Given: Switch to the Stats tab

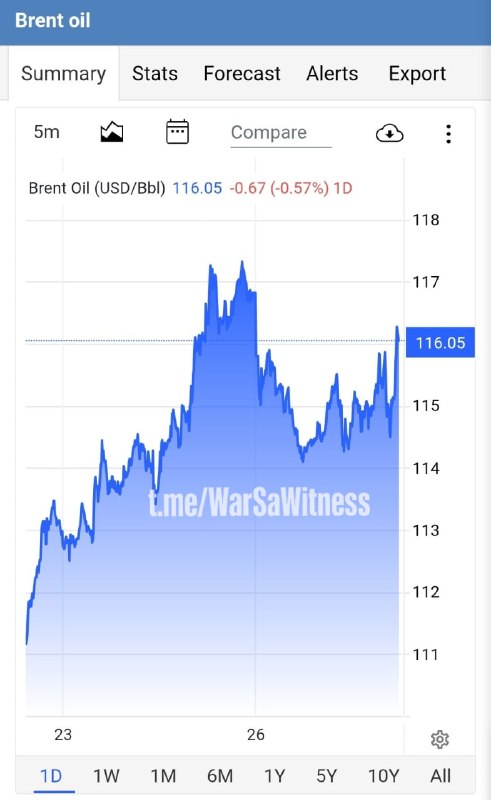Looking at the screenshot, I should point(155,73).
